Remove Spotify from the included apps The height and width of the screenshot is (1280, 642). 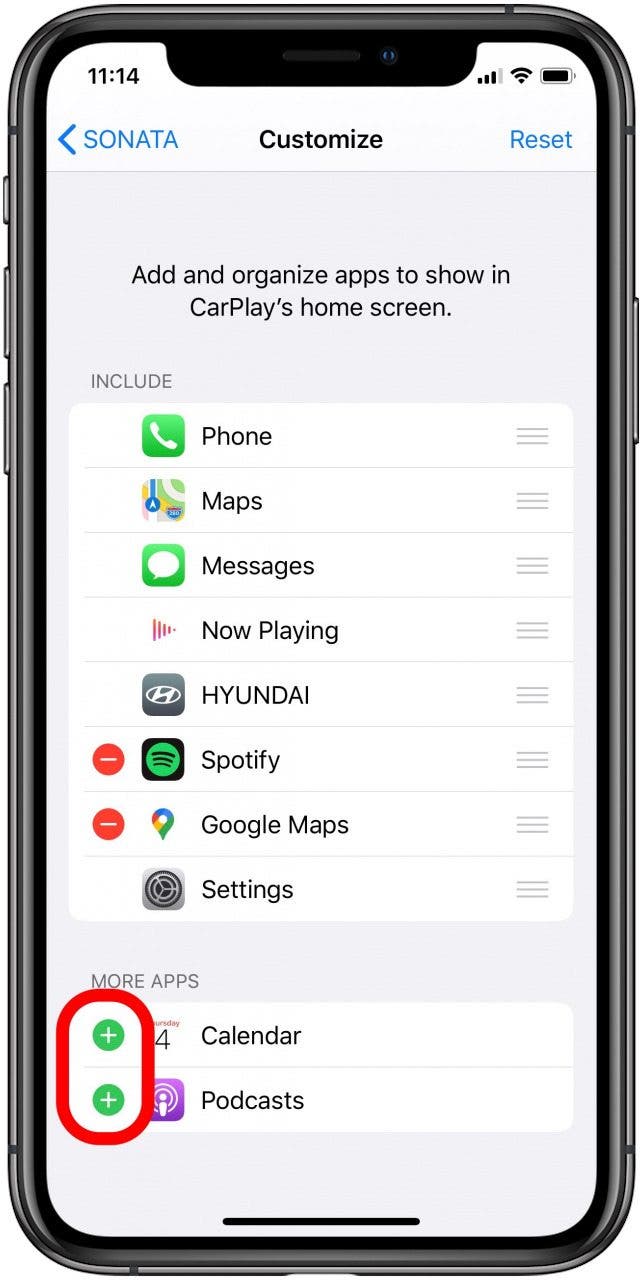click(108, 760)
